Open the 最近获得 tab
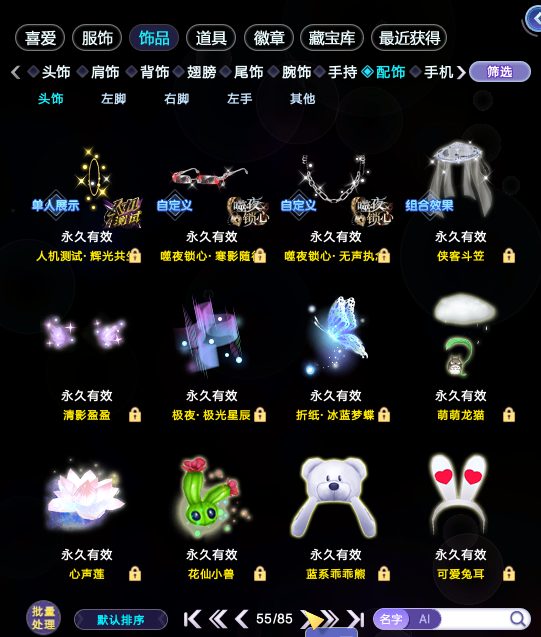This screenshot has width=541, height=637. (x=409, y=38)
